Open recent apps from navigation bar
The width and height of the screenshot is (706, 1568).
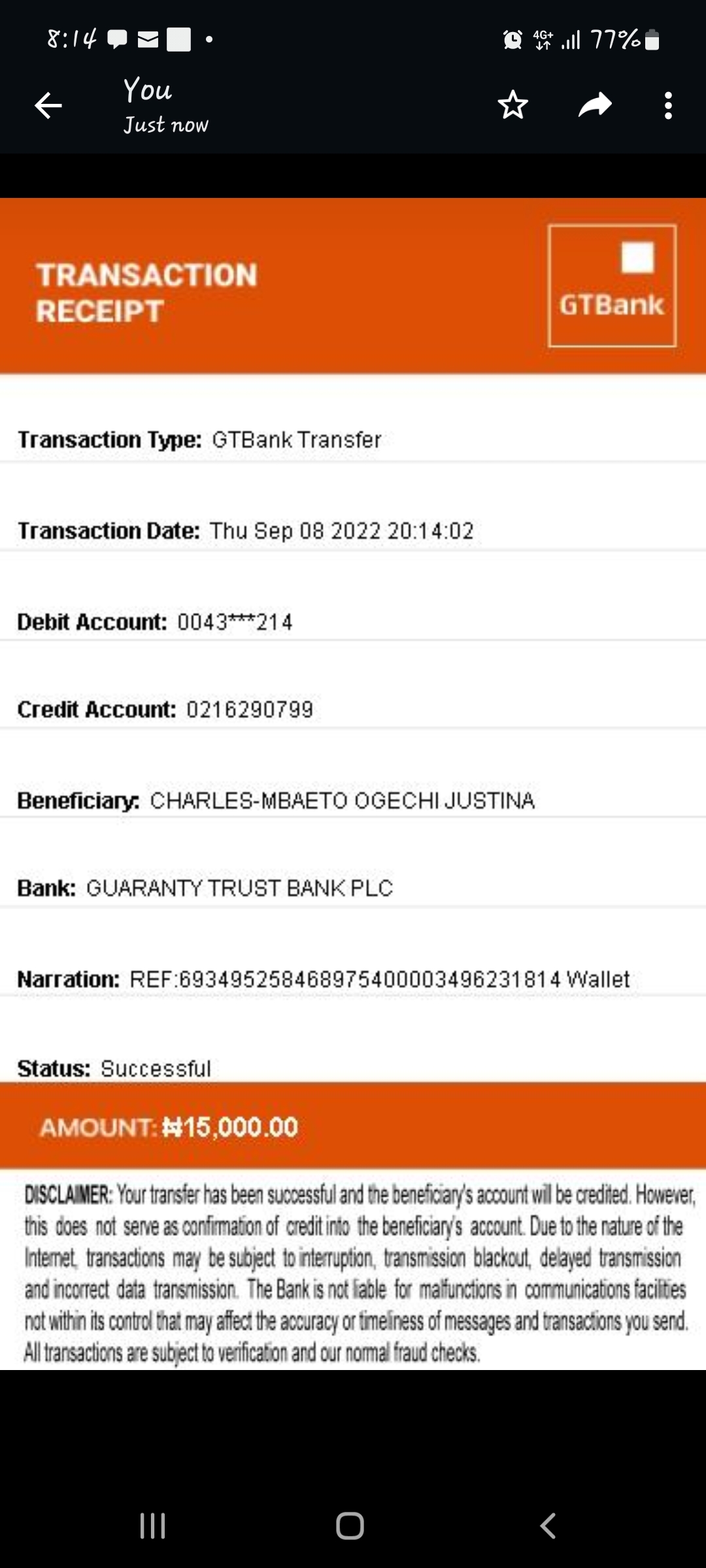point(153,1526)
